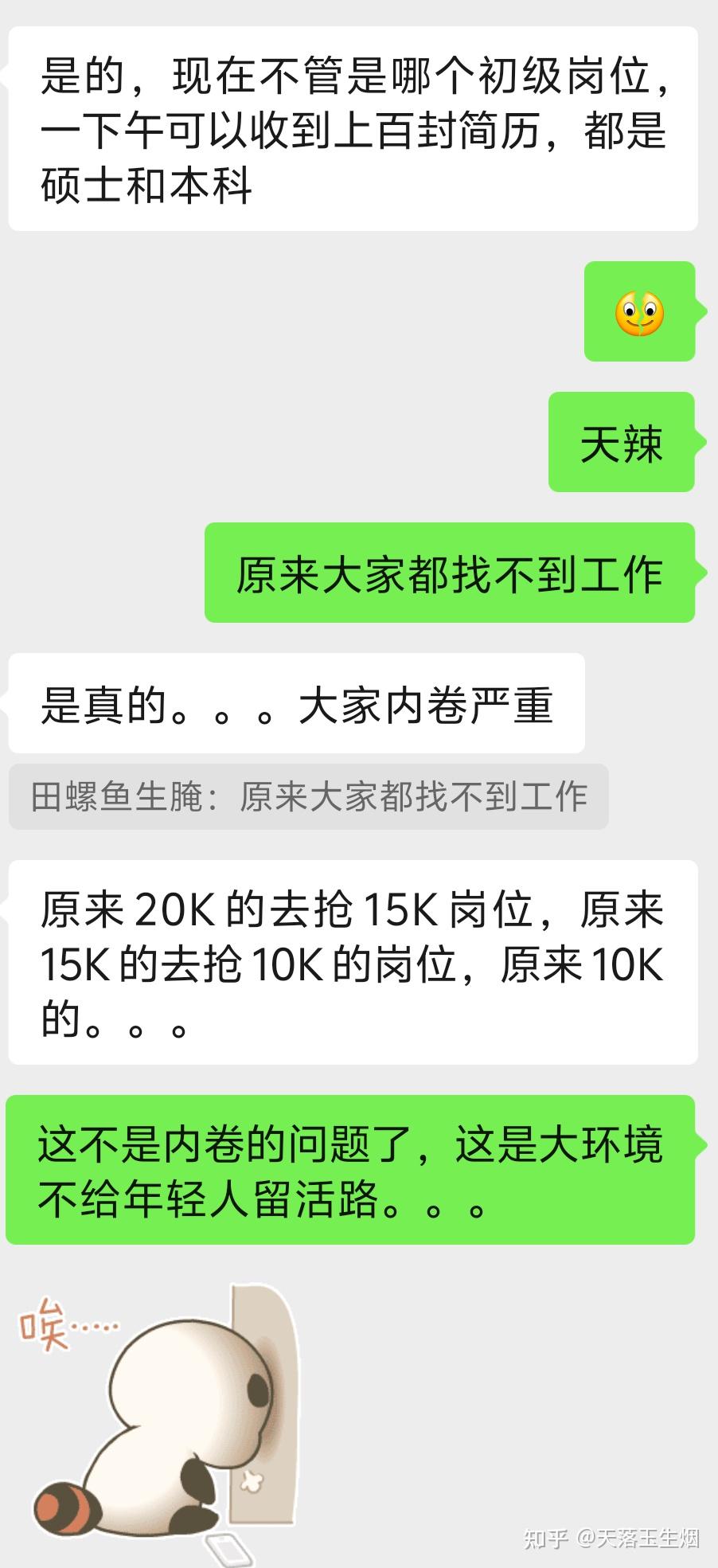Open the raccoon 唉 sticker
Image resolution: width=718 pixels, height=1568 pixels.
(159, 1416)
